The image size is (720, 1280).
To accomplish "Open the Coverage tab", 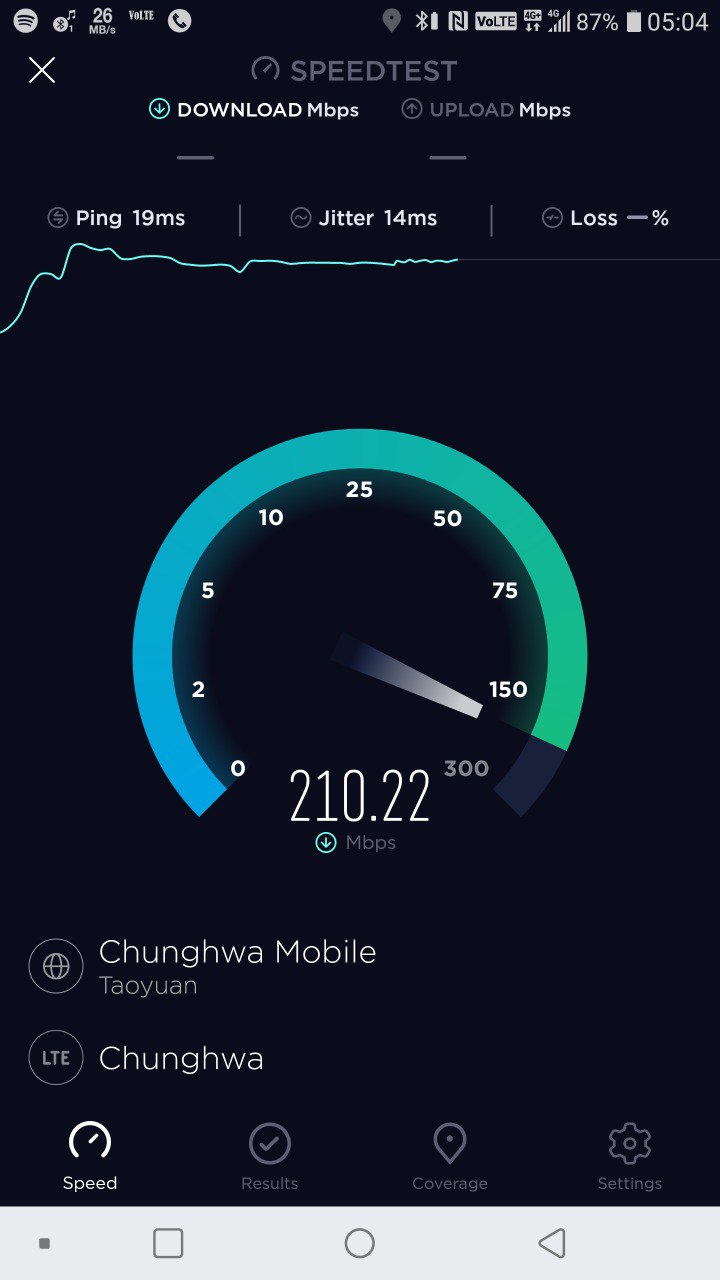I will [x=449, y=1156].
